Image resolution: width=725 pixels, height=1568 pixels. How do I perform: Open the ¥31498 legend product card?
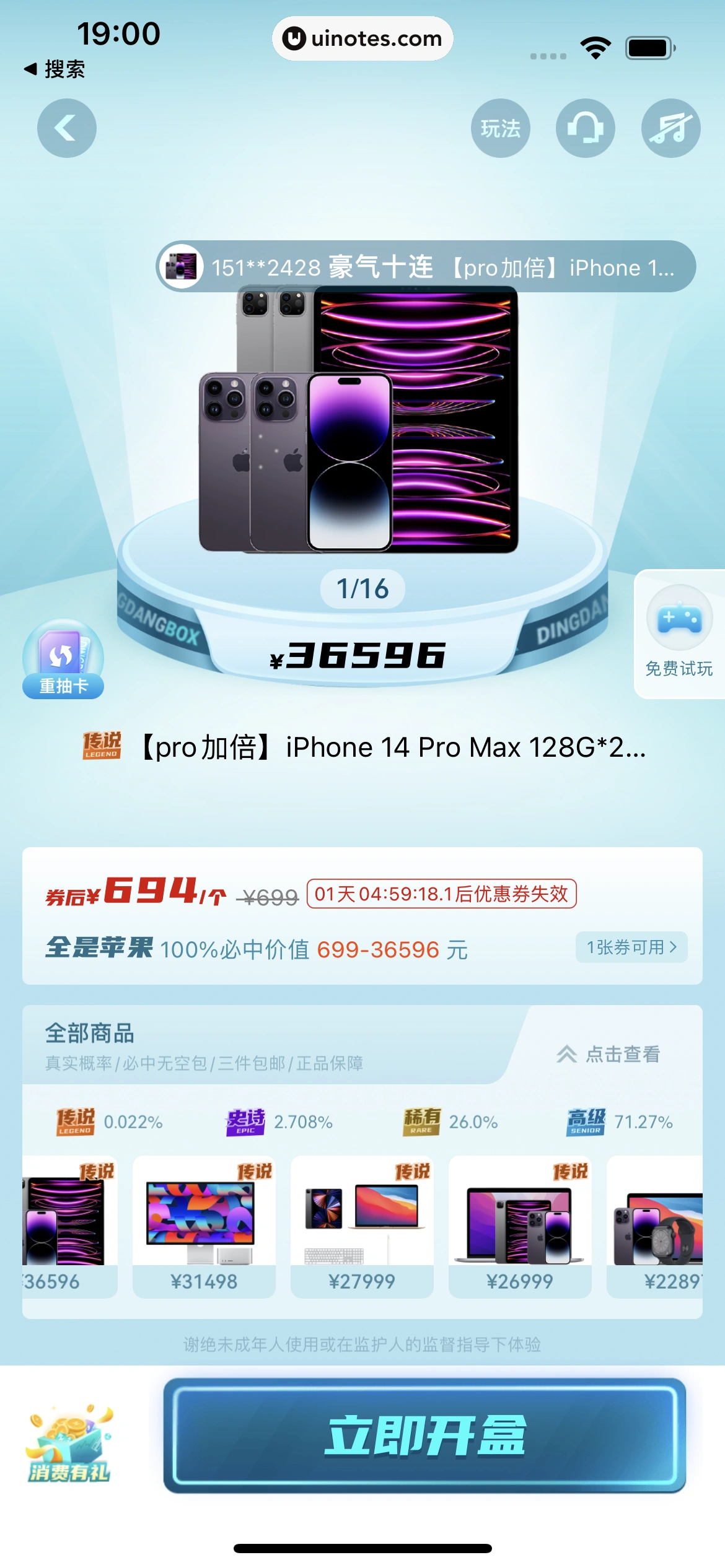pyautogui.click(x=204, y=1226)
